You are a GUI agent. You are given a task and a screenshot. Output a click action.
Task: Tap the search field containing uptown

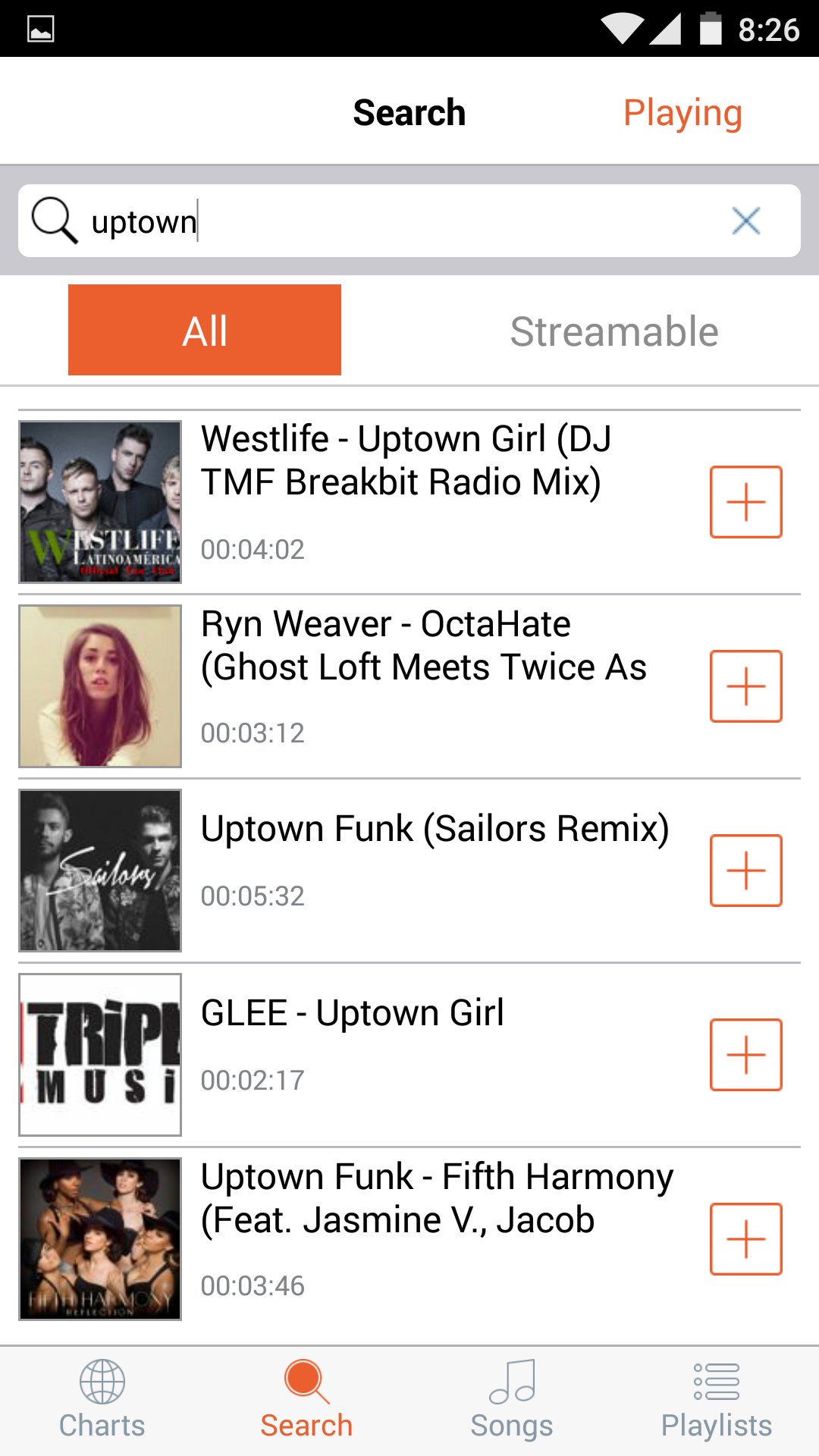[409, 221]
